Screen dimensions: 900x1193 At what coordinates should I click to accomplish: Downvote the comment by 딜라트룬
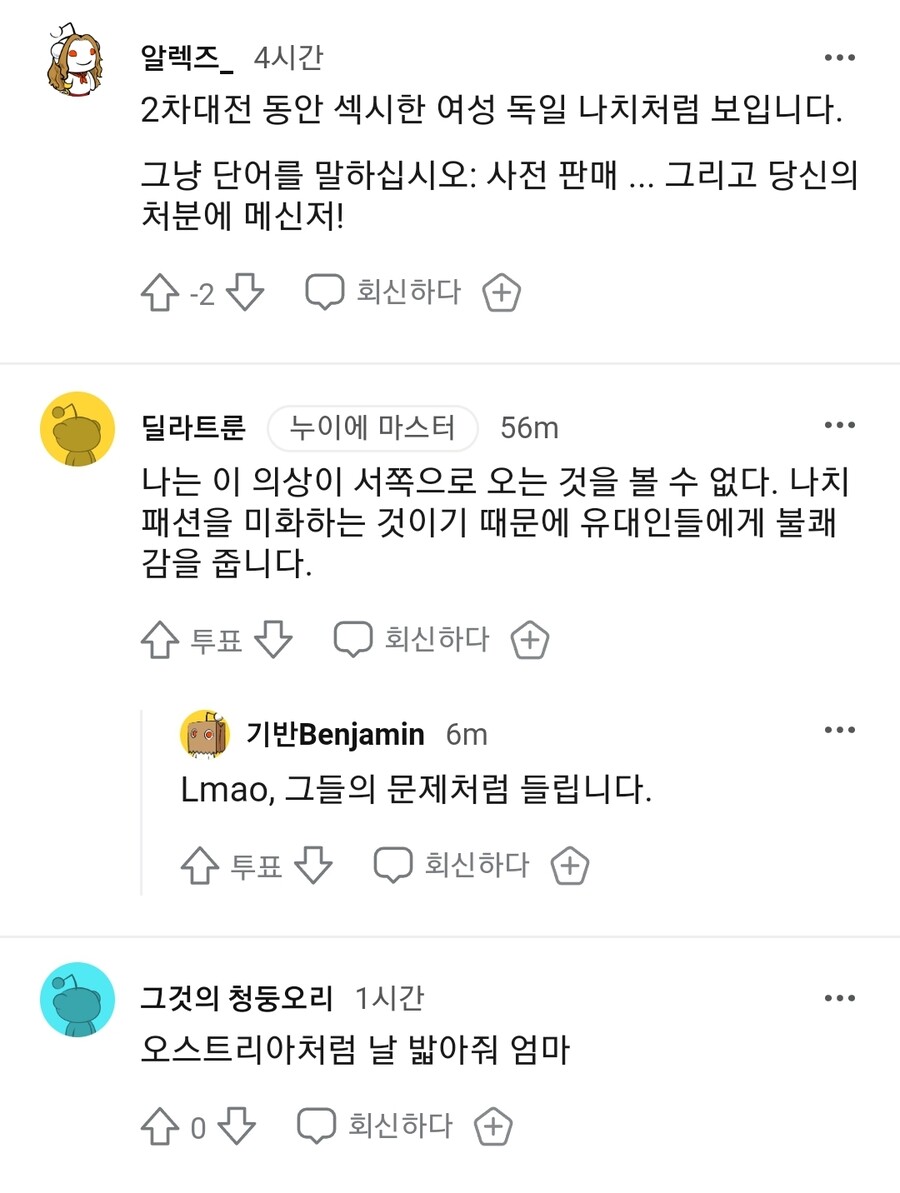(272, 640)
